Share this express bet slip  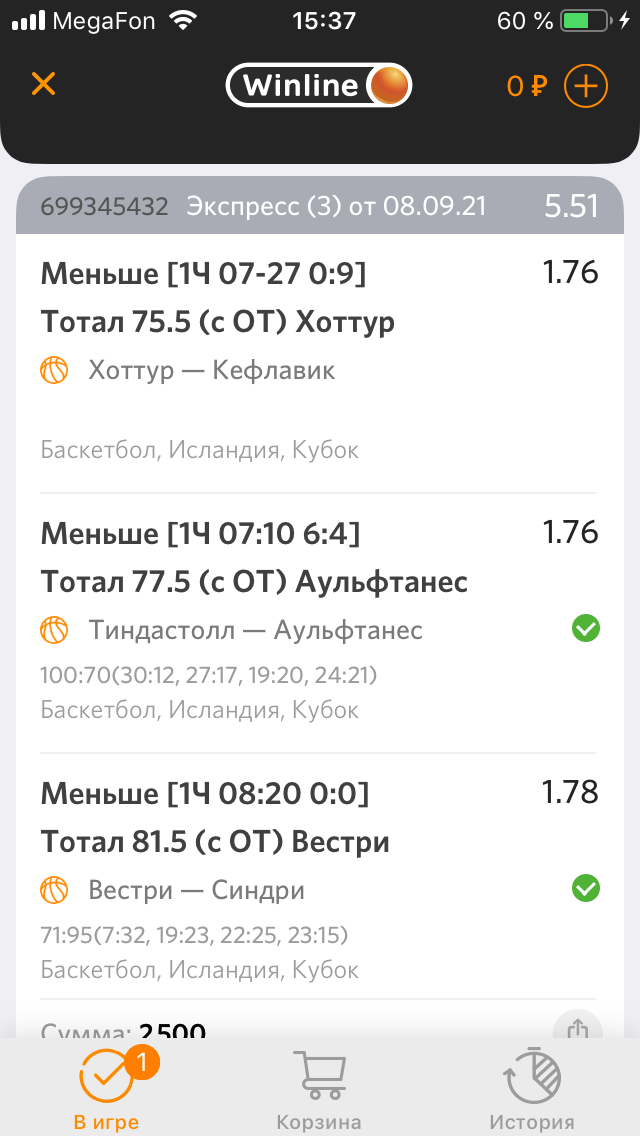pos(577,1028)
